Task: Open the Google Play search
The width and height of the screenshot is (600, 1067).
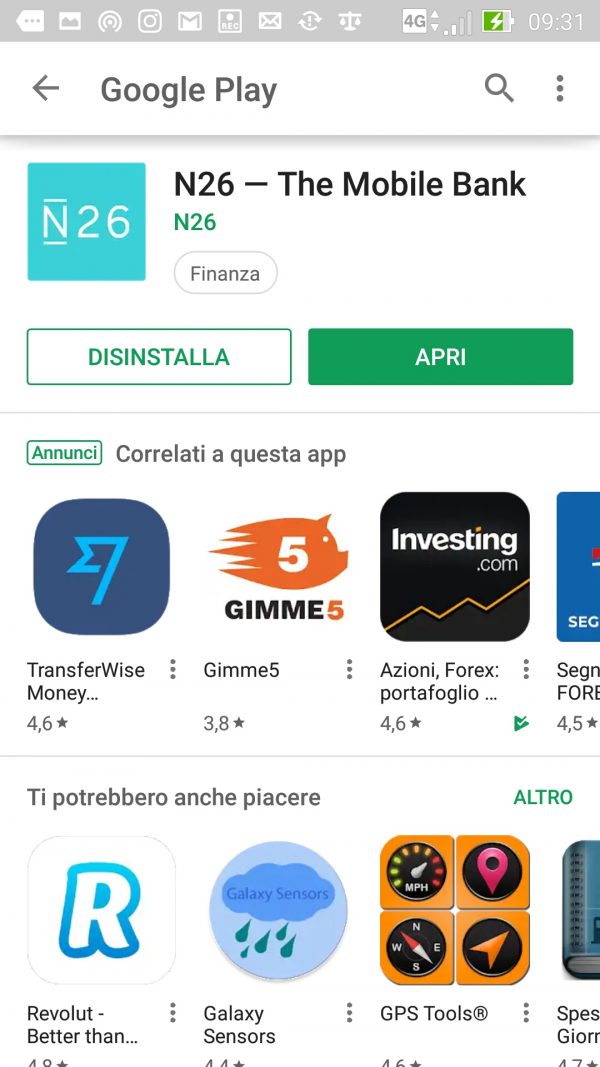Action: click(x=499, y=89)
